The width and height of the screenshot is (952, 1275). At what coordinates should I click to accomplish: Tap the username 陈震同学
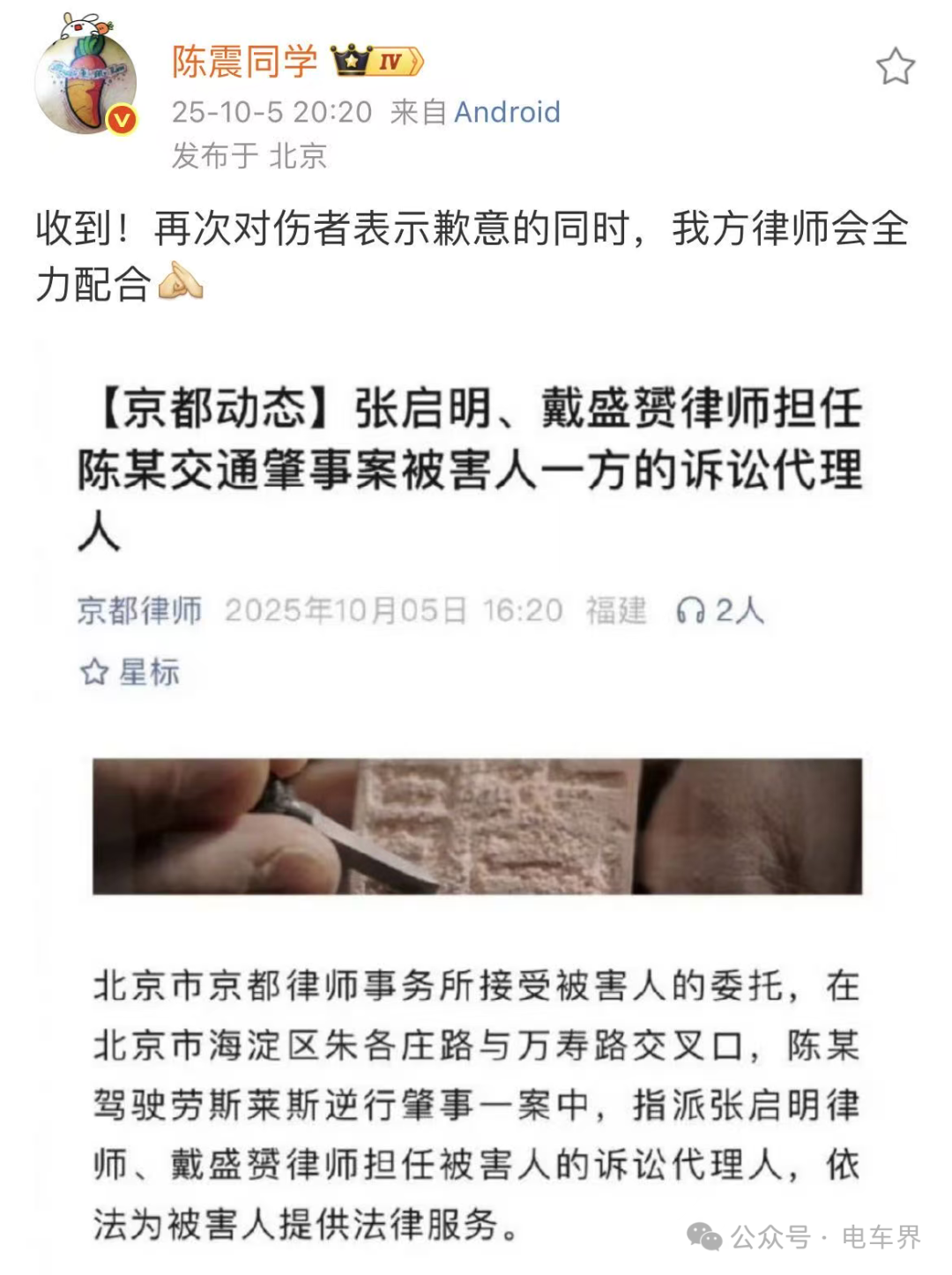point(245,61)
